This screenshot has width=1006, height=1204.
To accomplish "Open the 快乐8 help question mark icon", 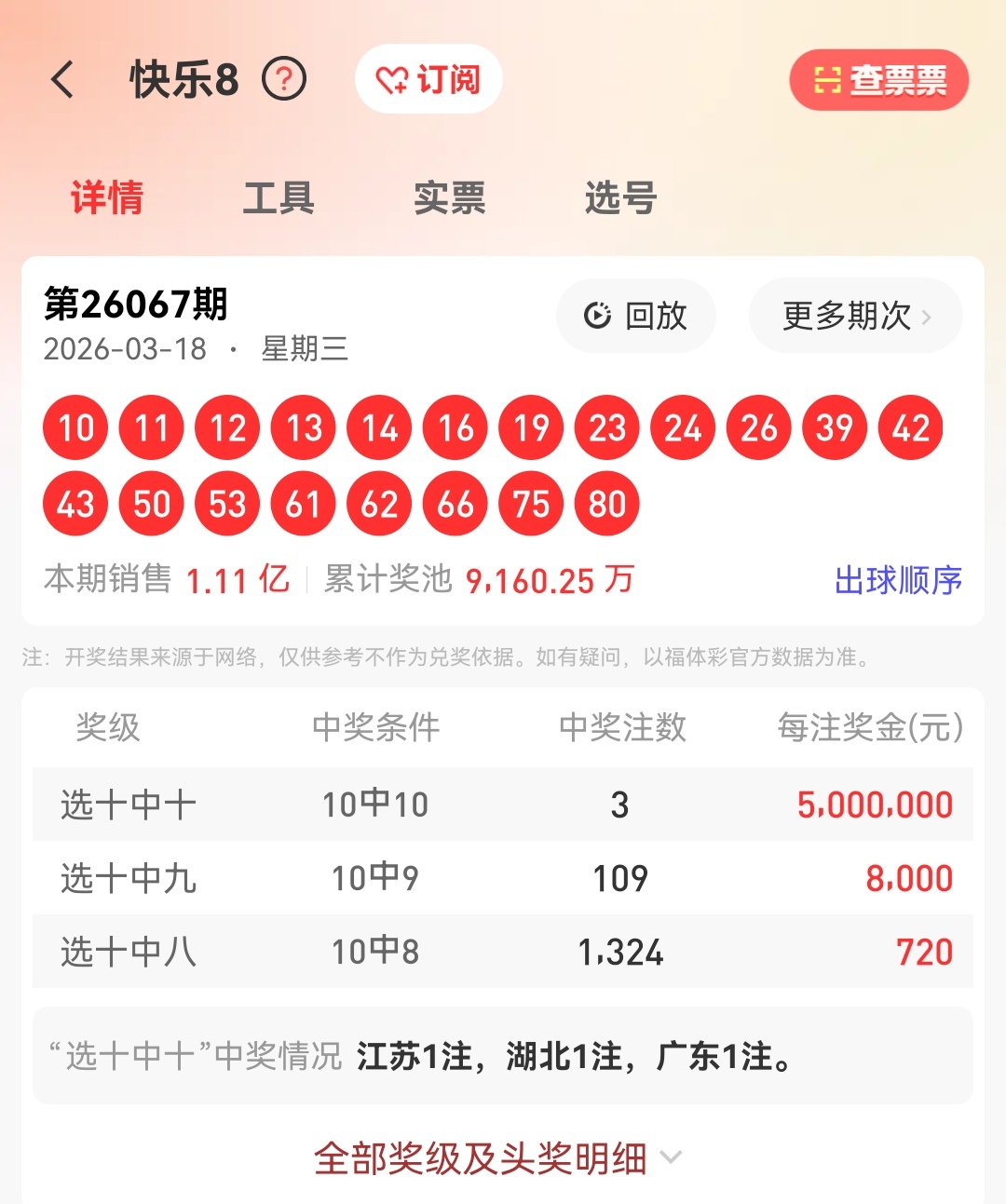I will [284, 79].
